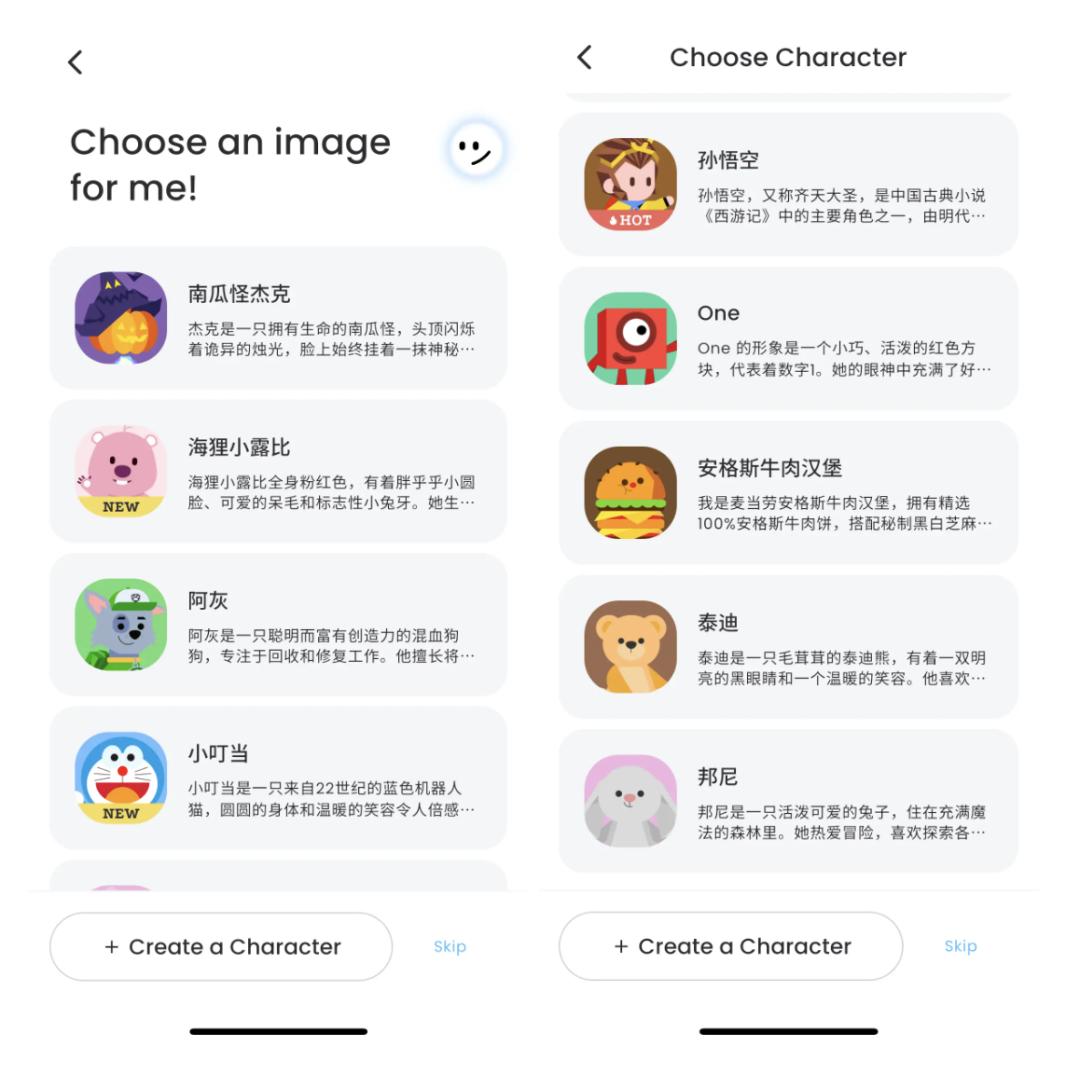Select the One character card
This screenshot has width=1080, height=1074.
pos(788,338)
